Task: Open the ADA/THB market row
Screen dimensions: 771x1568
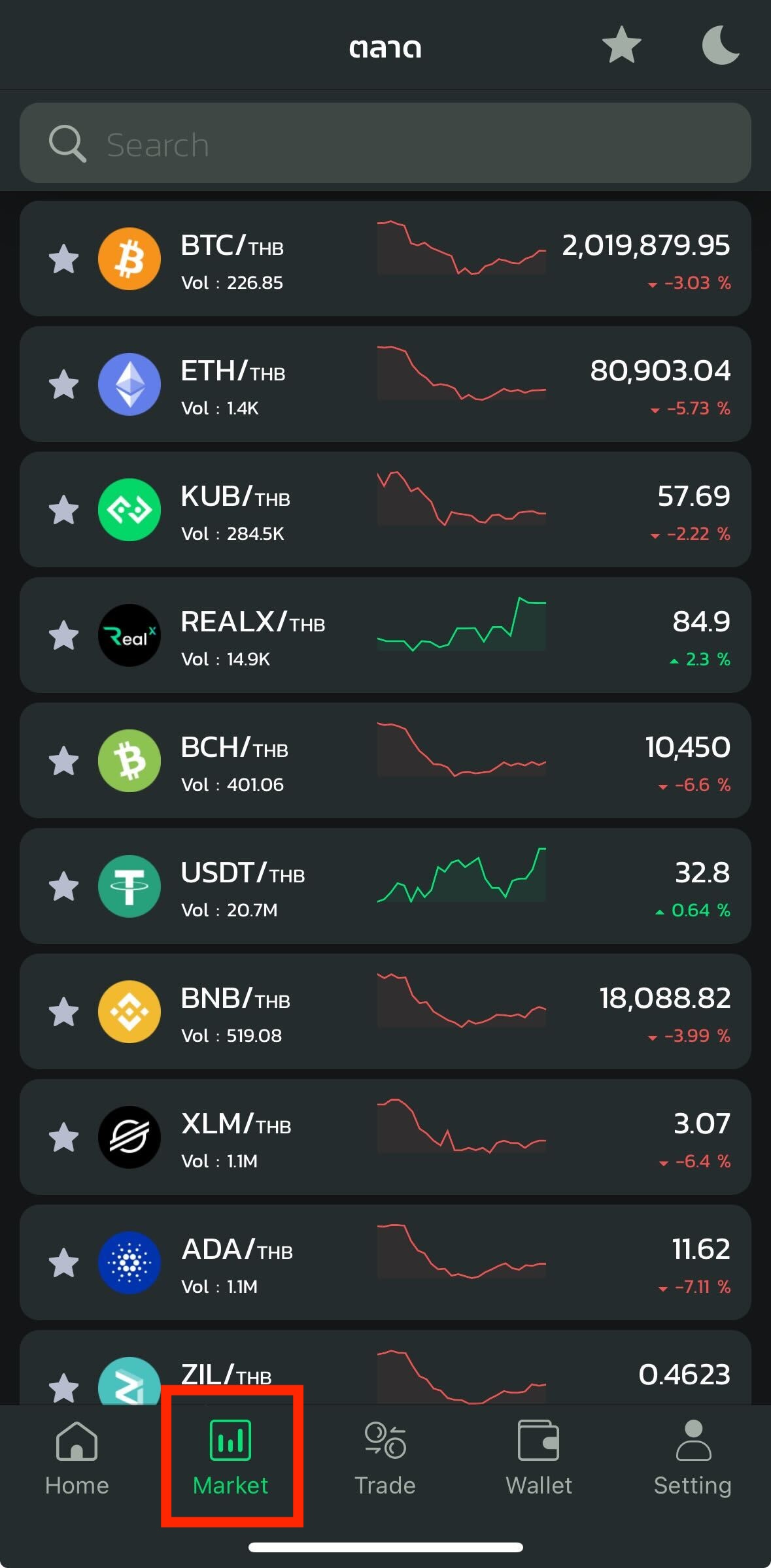Action: pos(385,1263)
